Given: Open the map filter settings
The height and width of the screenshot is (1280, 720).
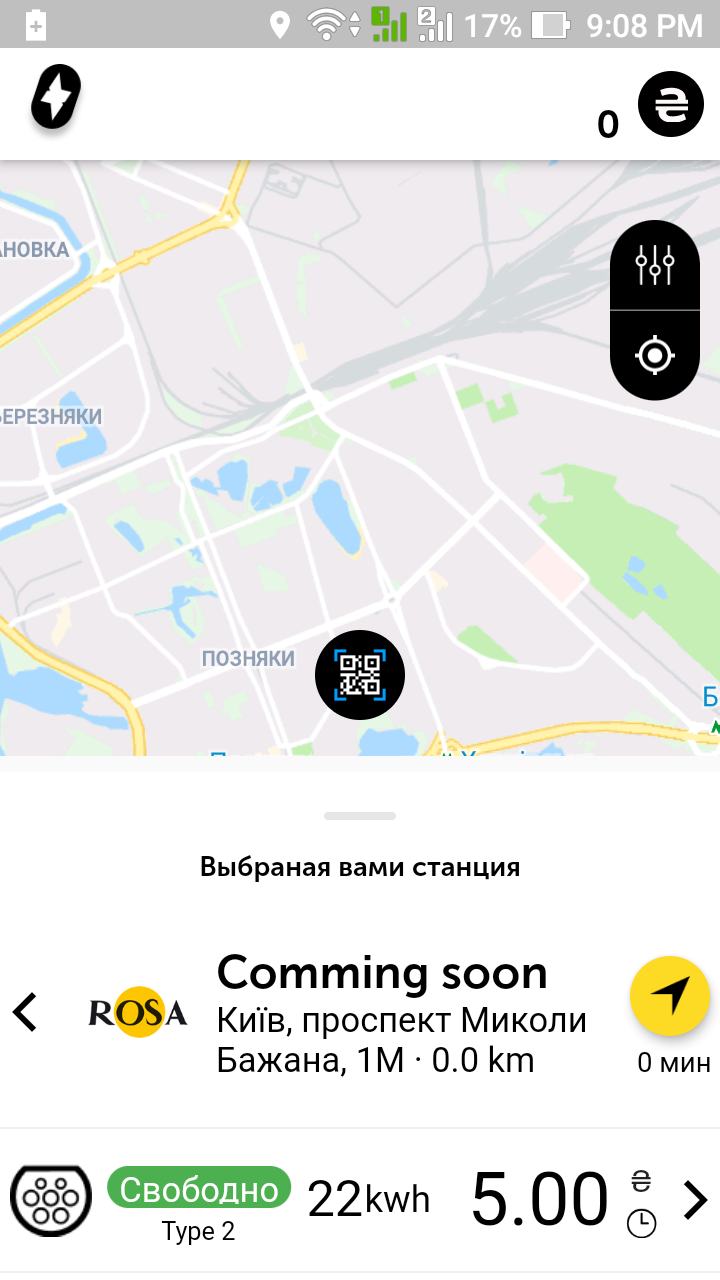Looking at the screenshot, I should (655, 266).
